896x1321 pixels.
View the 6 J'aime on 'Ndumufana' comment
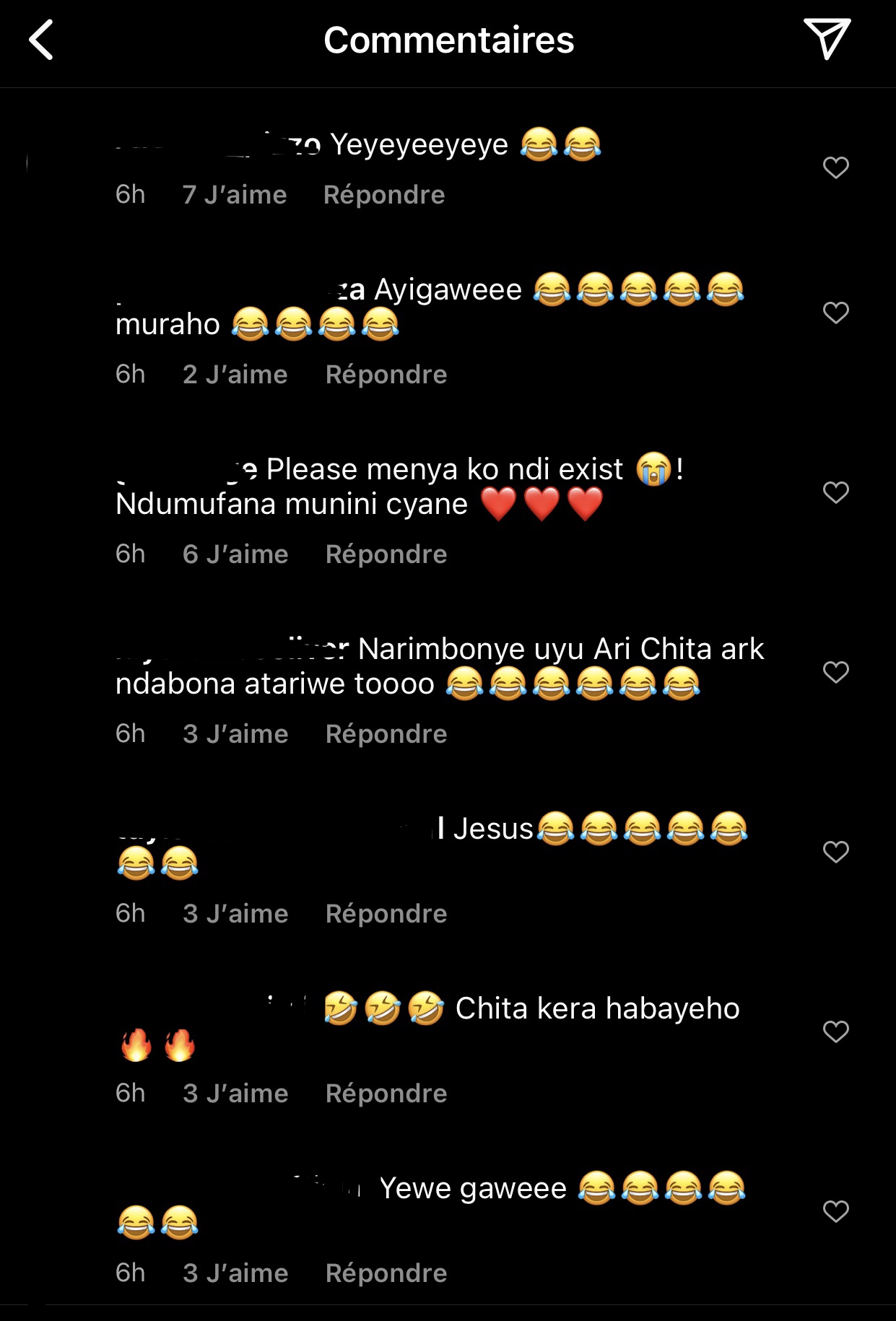click(235, 554)
